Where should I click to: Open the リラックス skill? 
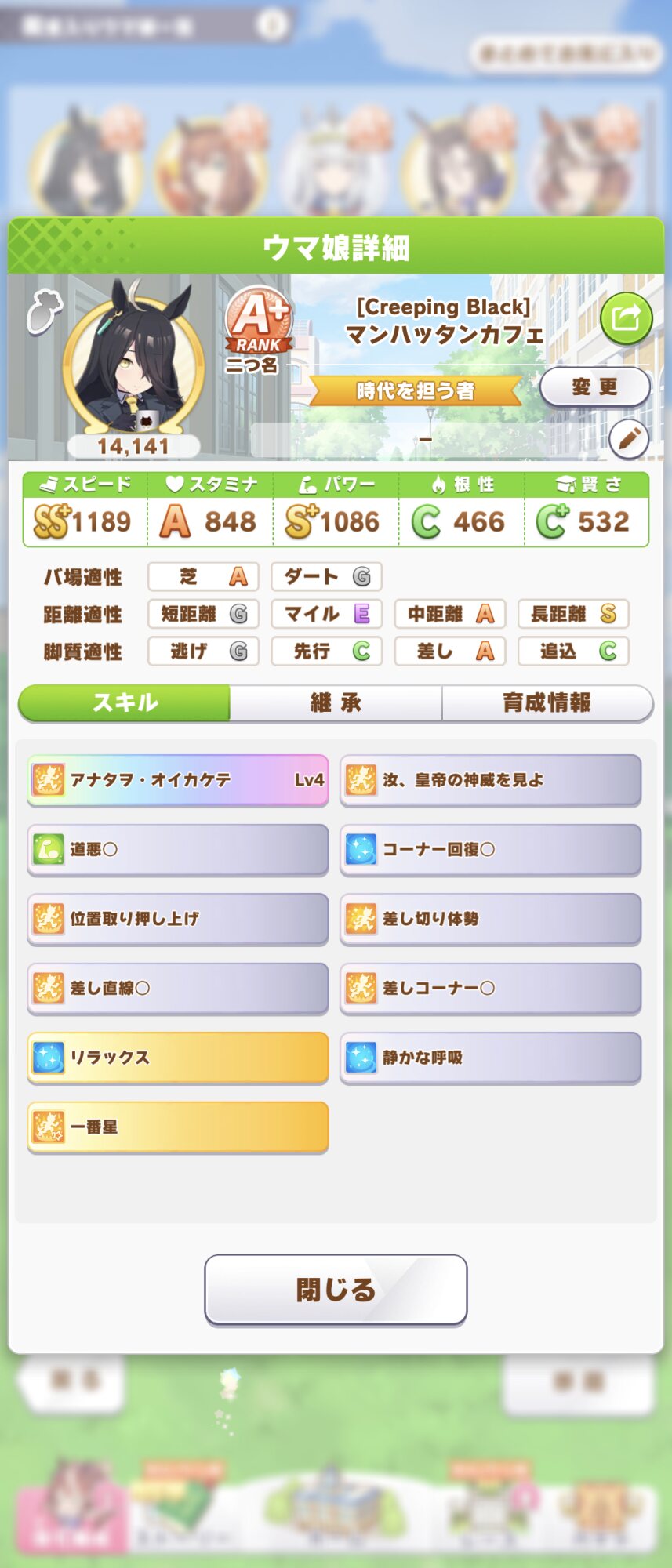point(178,1057)
